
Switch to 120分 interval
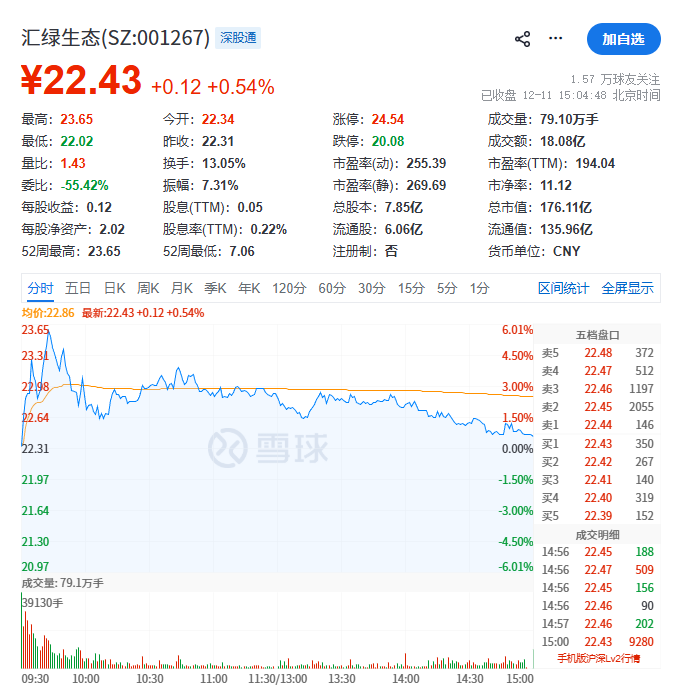pyautogui.click(x=288, y=288)
